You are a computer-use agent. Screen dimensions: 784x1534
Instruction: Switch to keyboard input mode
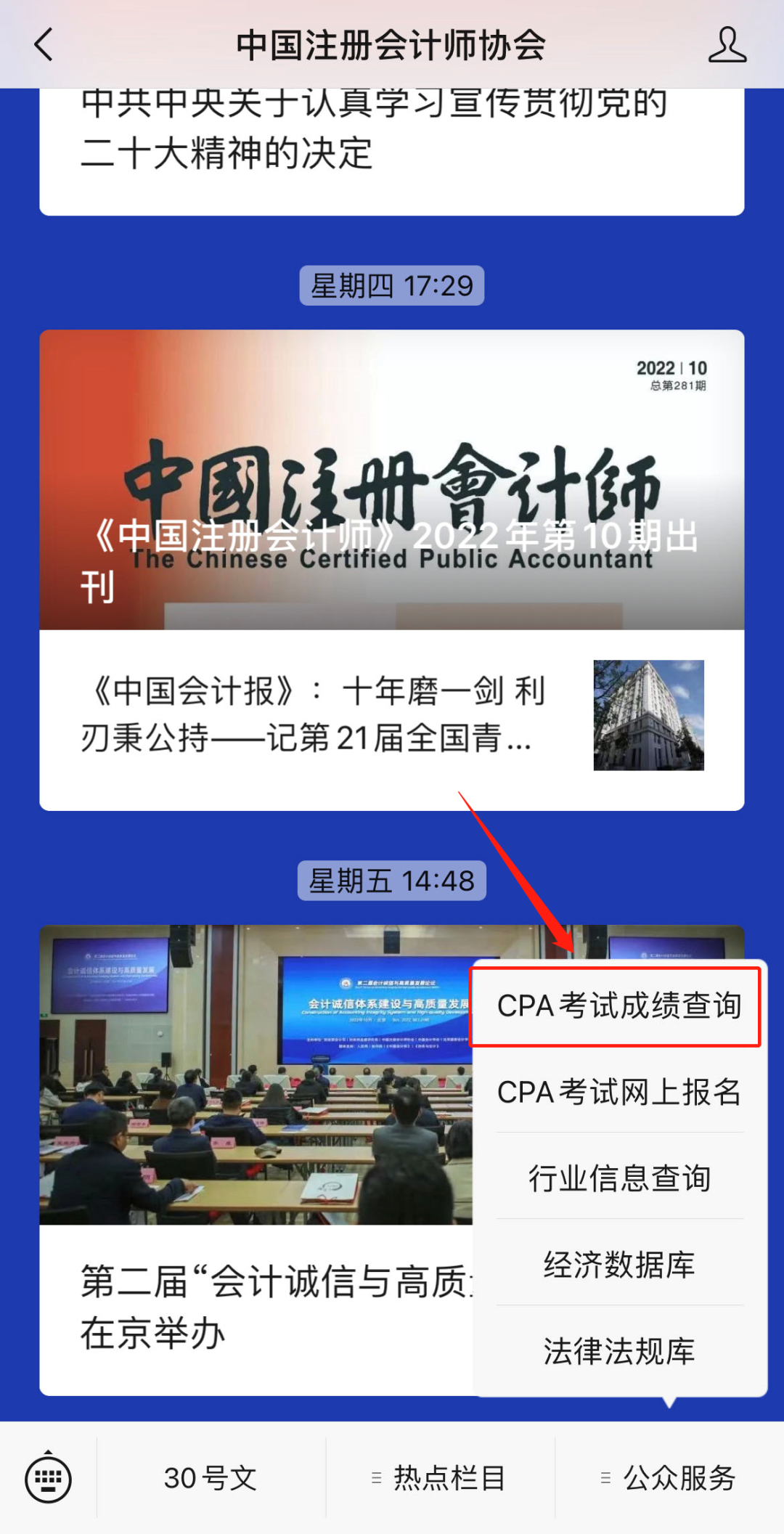click(48, 1478)
